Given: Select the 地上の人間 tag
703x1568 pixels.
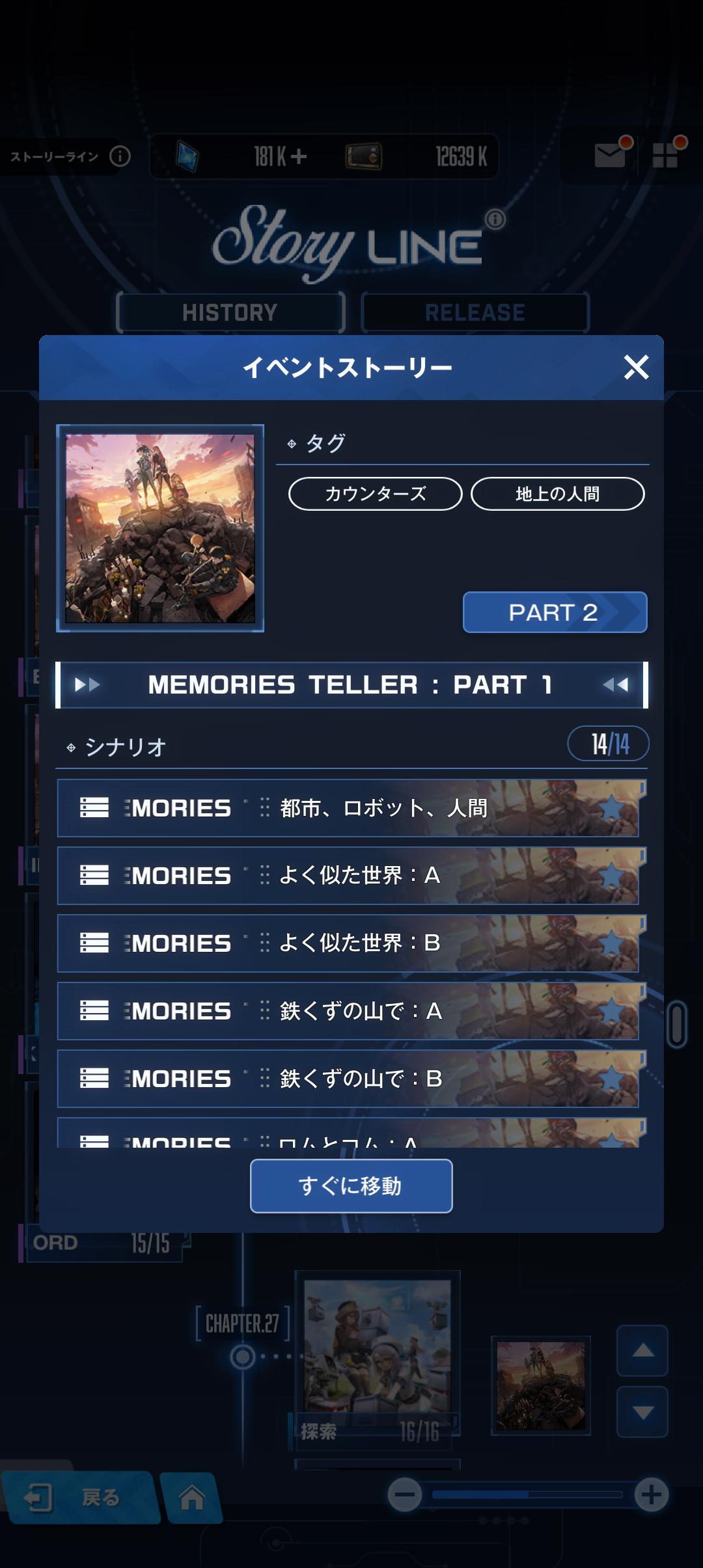Looking at the screenshot, I should pos(557,494).
